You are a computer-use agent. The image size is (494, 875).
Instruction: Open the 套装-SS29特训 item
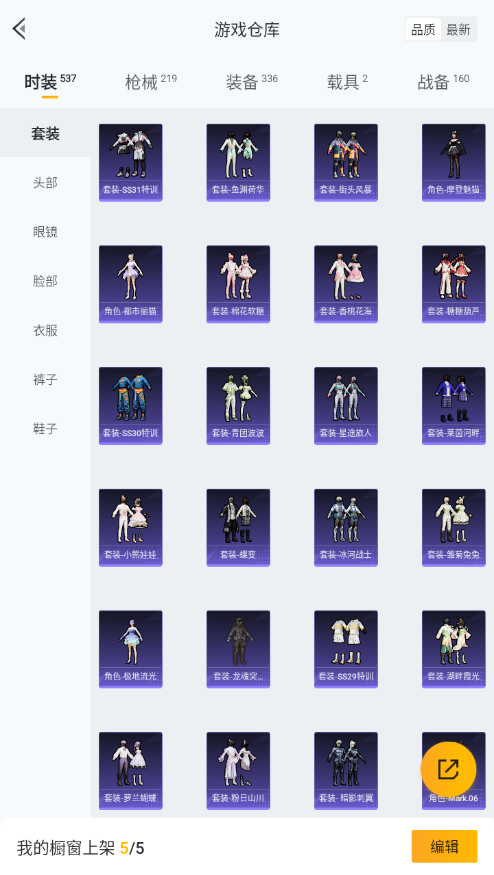point(346,649)
